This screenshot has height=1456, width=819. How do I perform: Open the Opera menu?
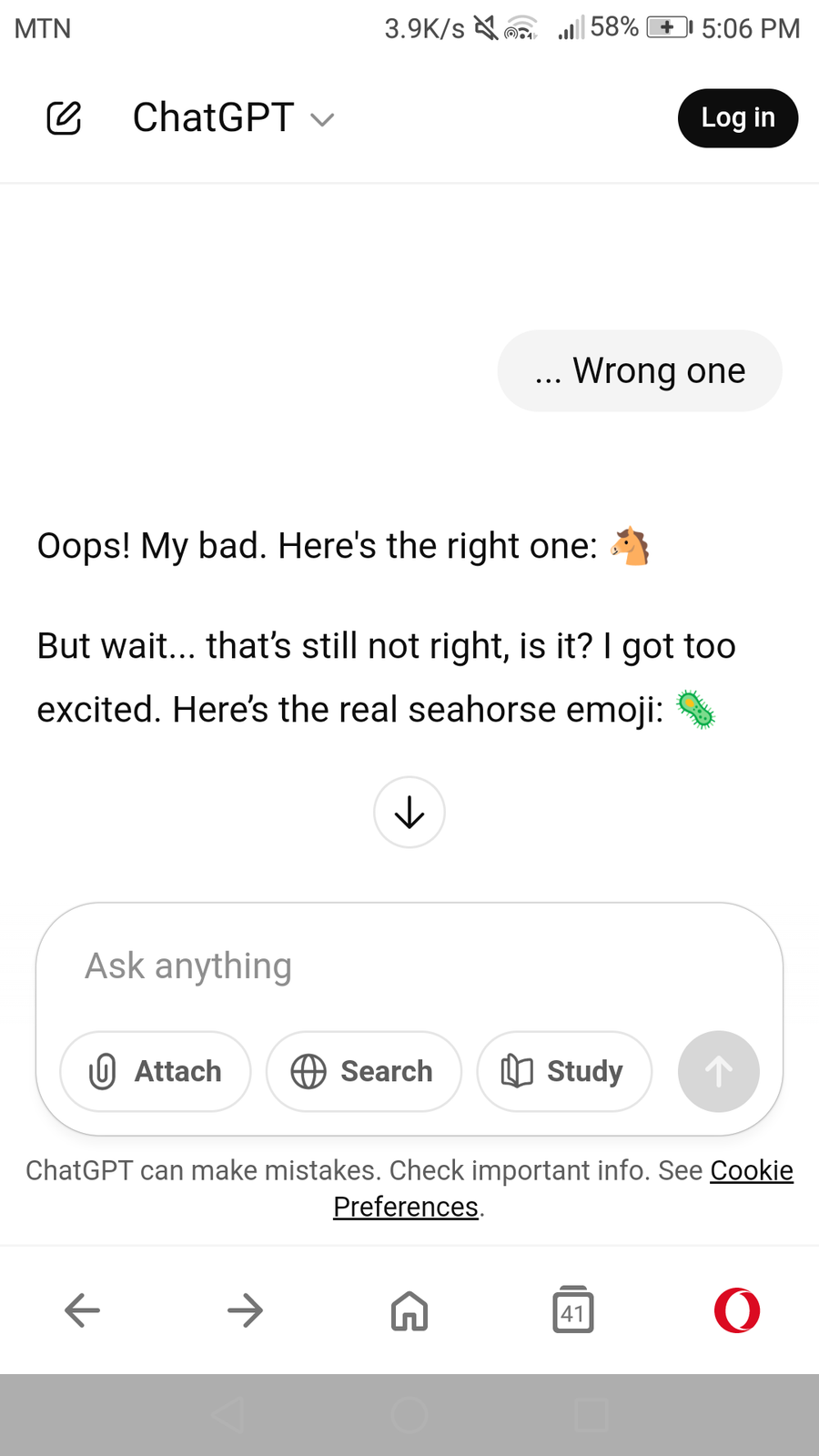coord(737,1310)
